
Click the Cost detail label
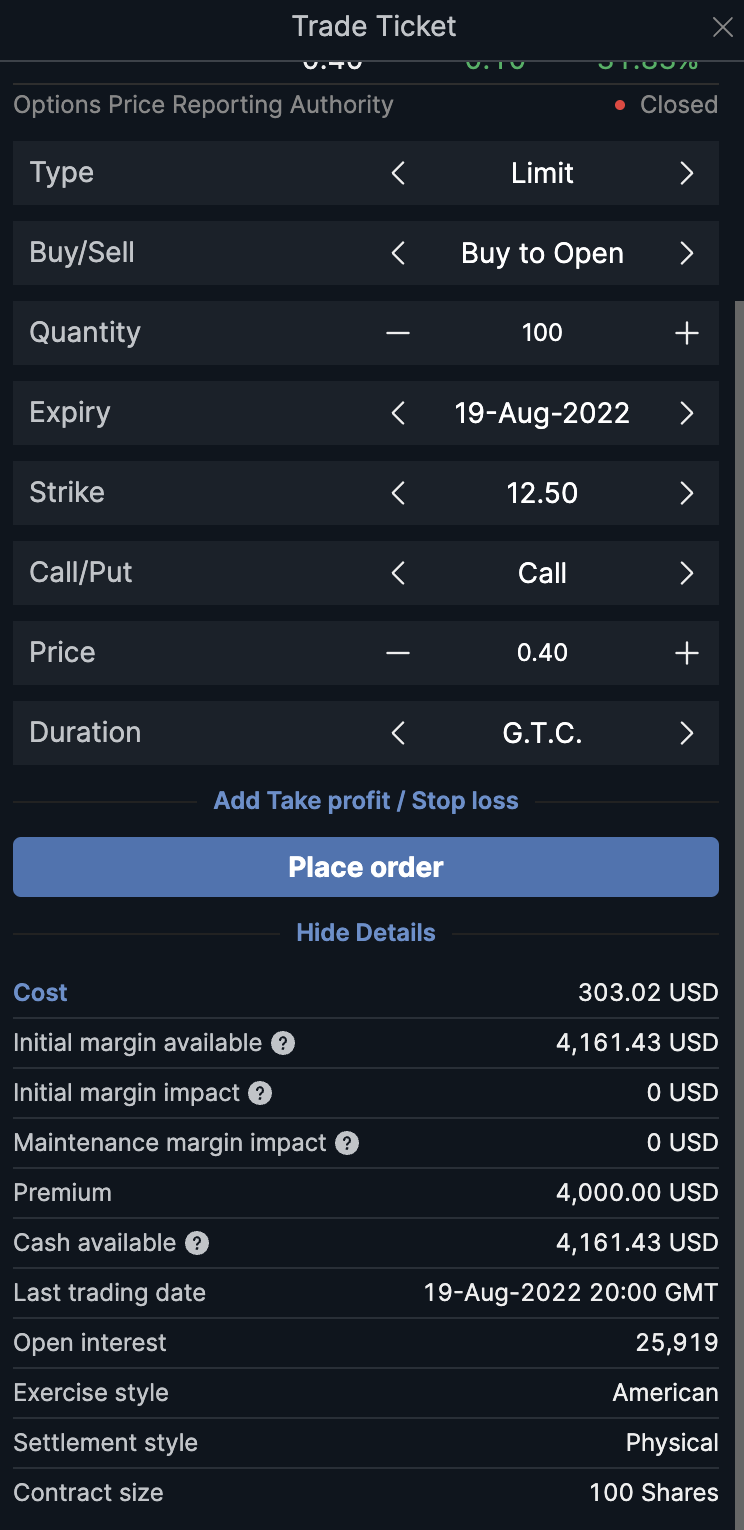(x=40, y=992)
